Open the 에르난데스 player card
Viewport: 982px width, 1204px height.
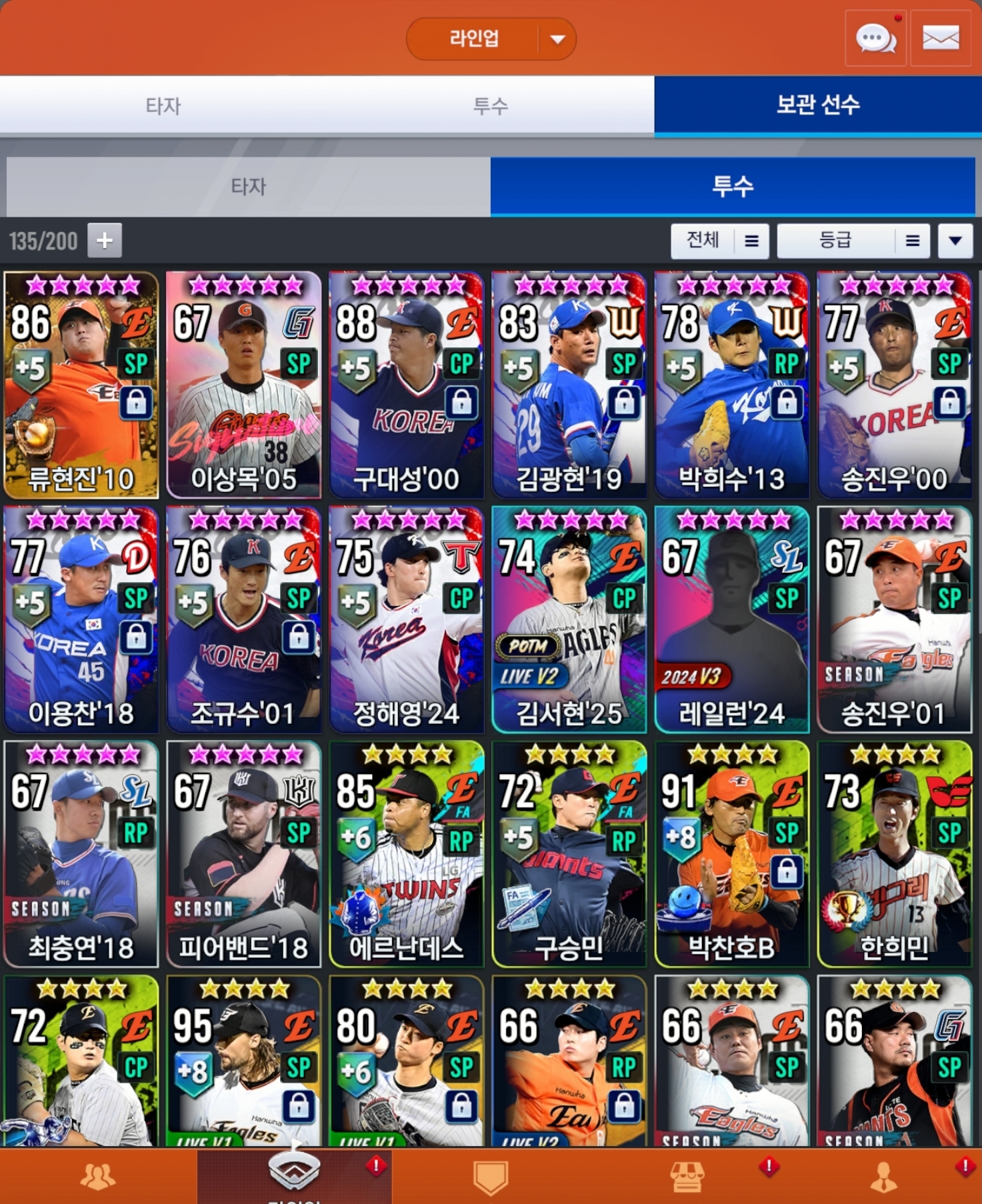pos(406,854)
